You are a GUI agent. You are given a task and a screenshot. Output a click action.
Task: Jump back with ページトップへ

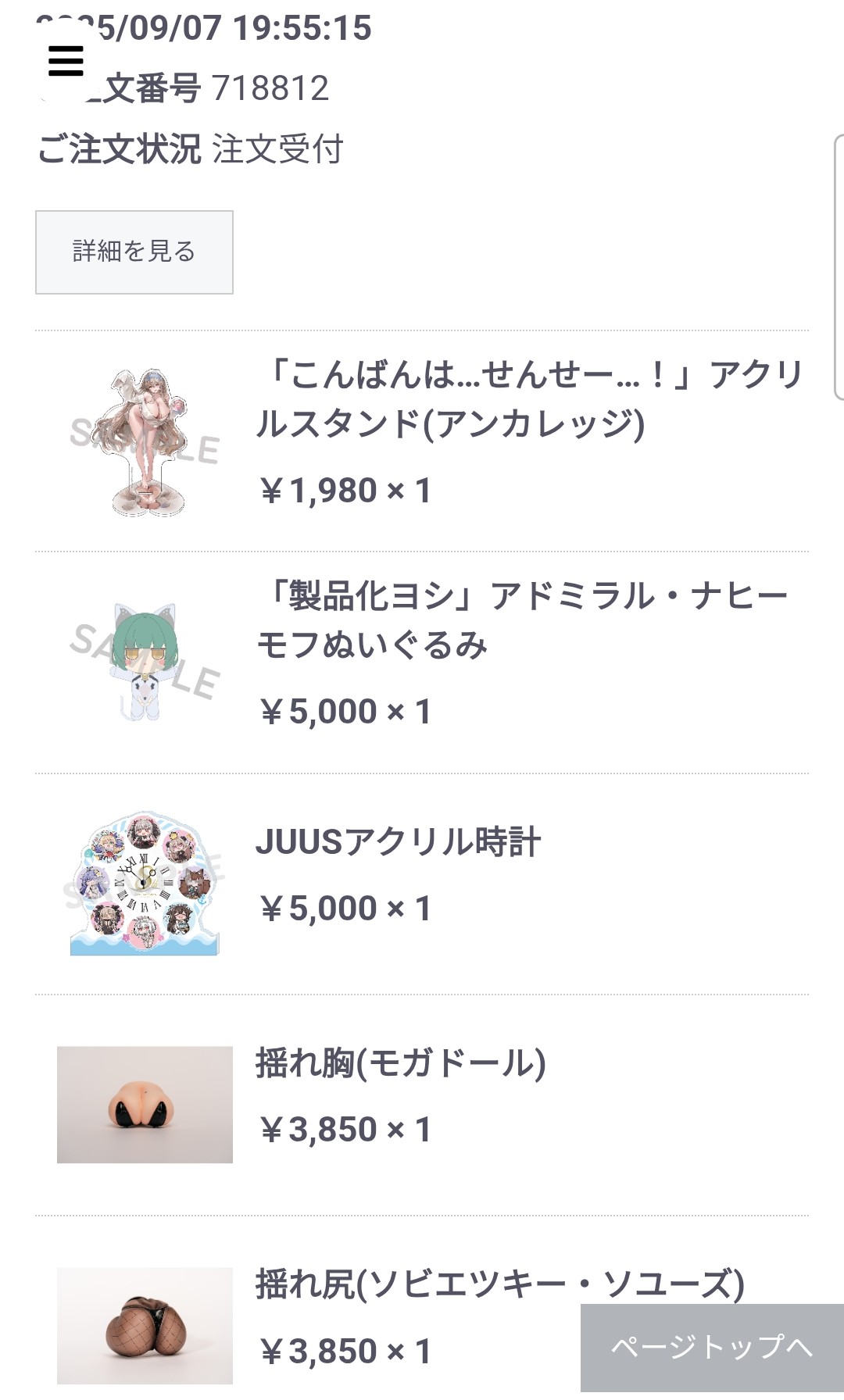[x=711, y=1347]
